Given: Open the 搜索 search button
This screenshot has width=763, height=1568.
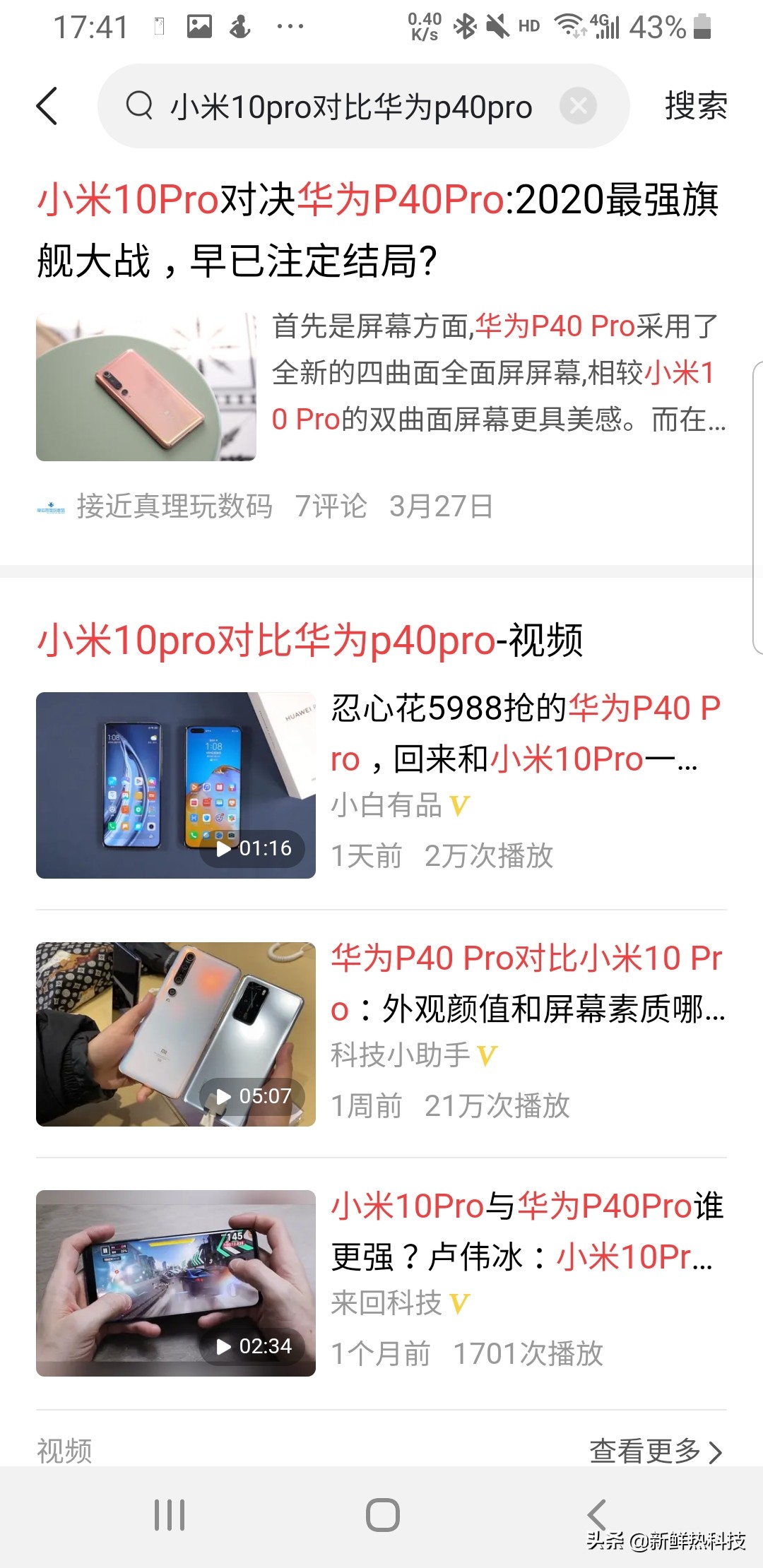Looking at the screenshot, I should coord(694,106).
